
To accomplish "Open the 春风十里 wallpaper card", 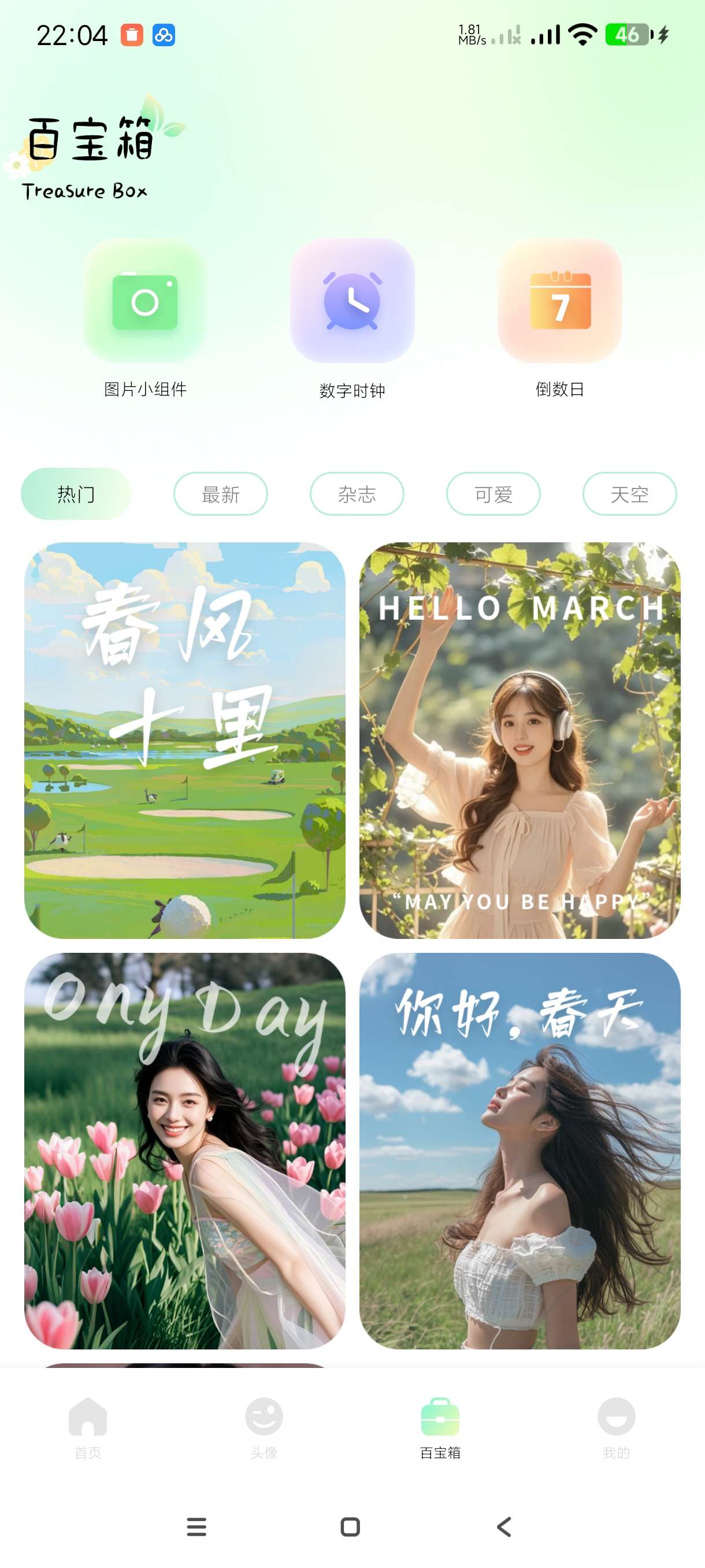I will [184, 739].
